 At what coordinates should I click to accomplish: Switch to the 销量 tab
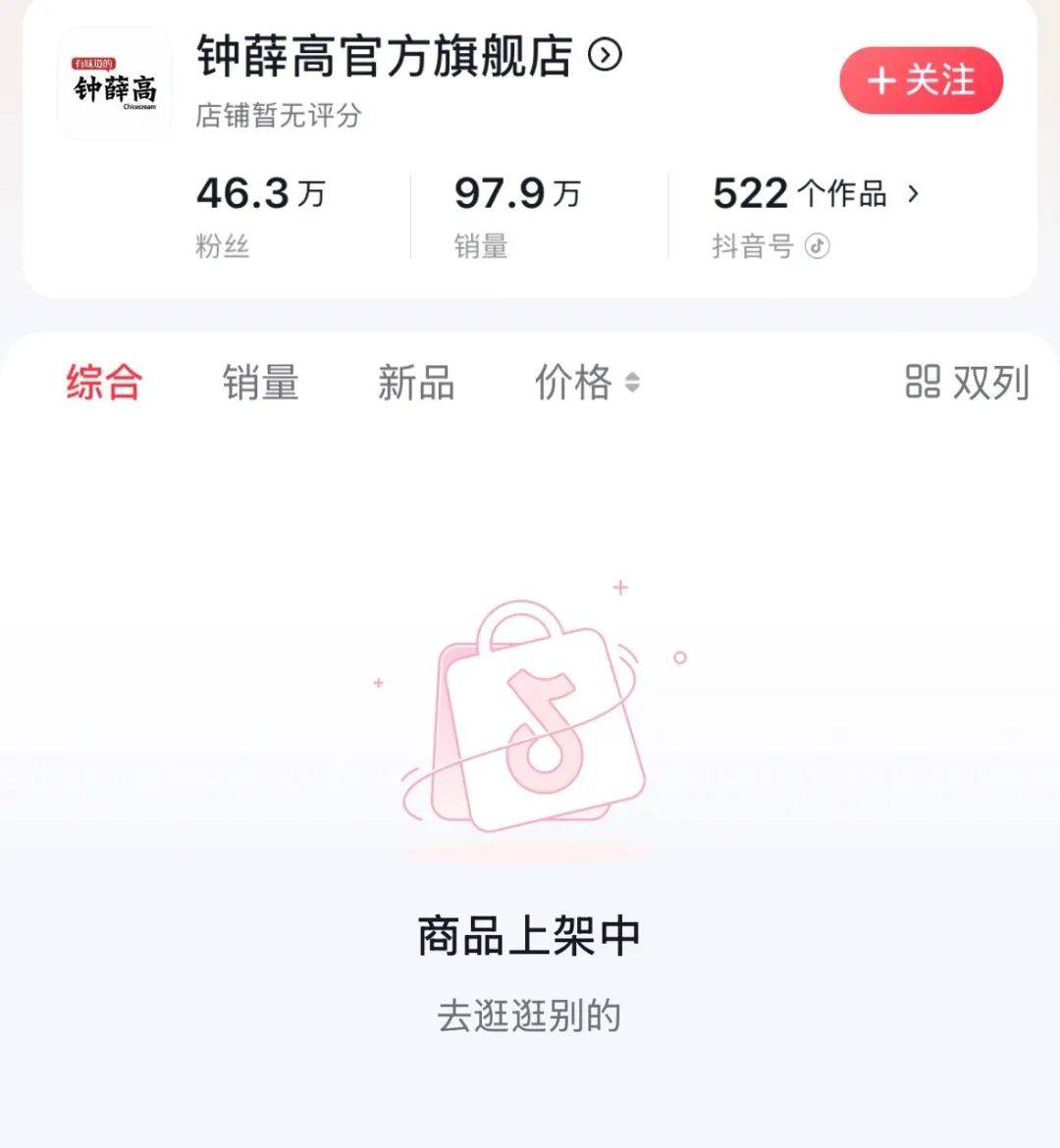(x=262, y=384)
